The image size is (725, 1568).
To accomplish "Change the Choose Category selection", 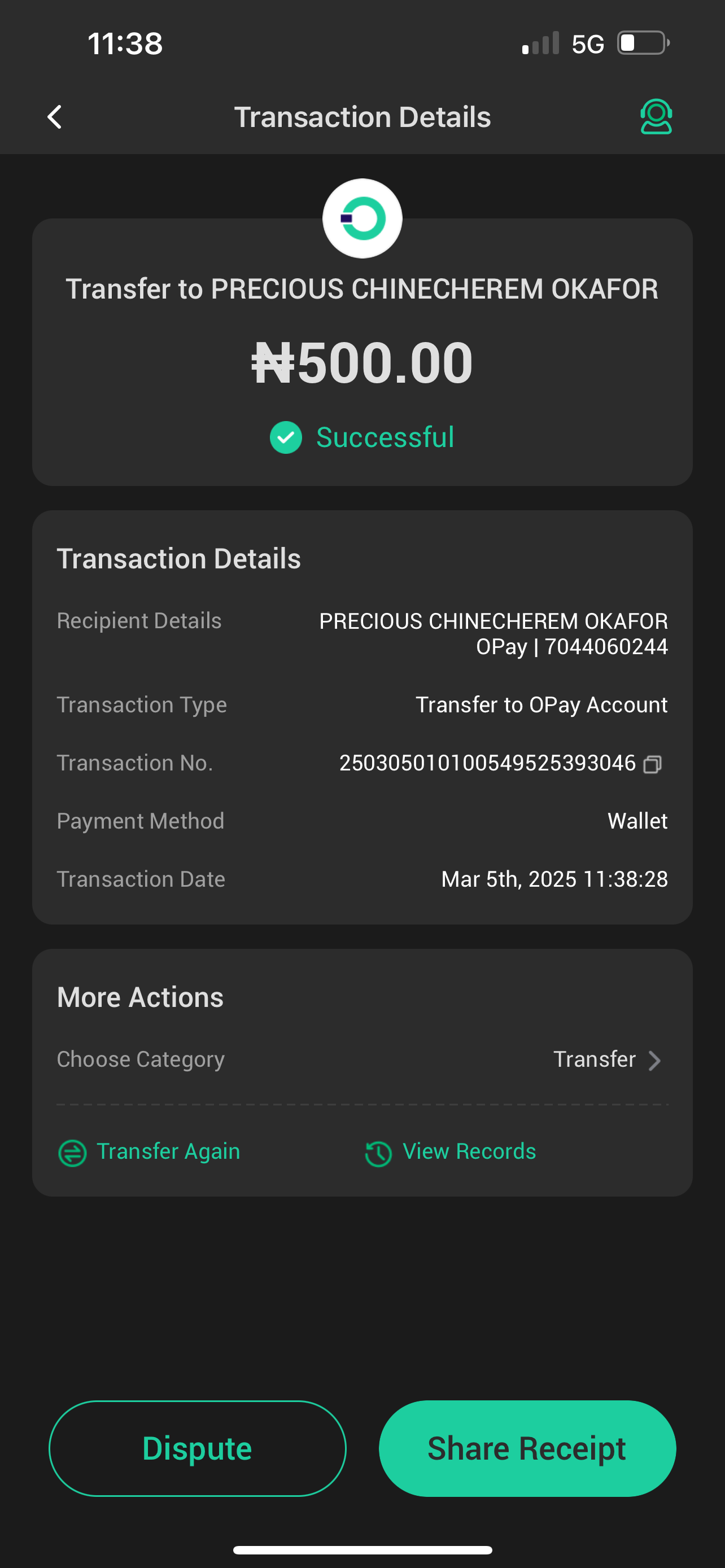I will click(606, 1060).
